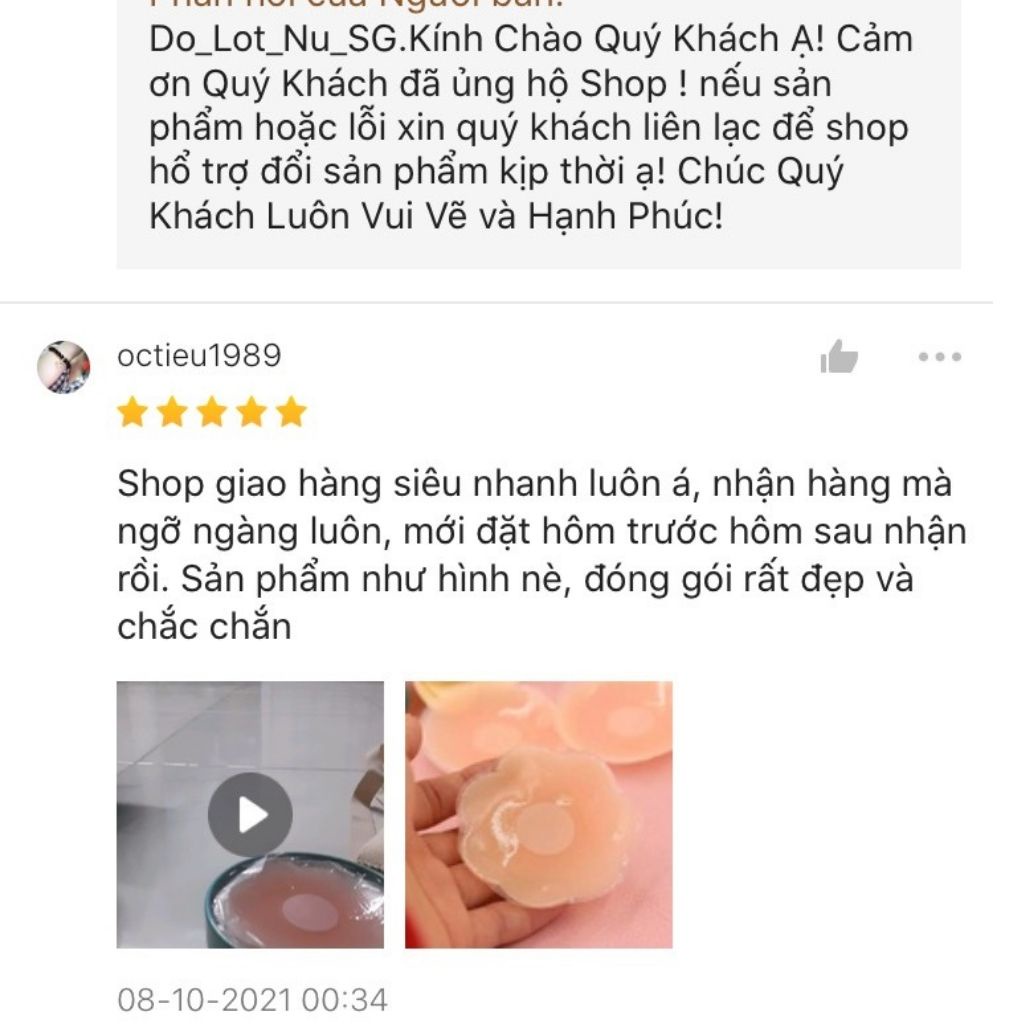Open octieu1989's profile avatar

click(64, 366)
